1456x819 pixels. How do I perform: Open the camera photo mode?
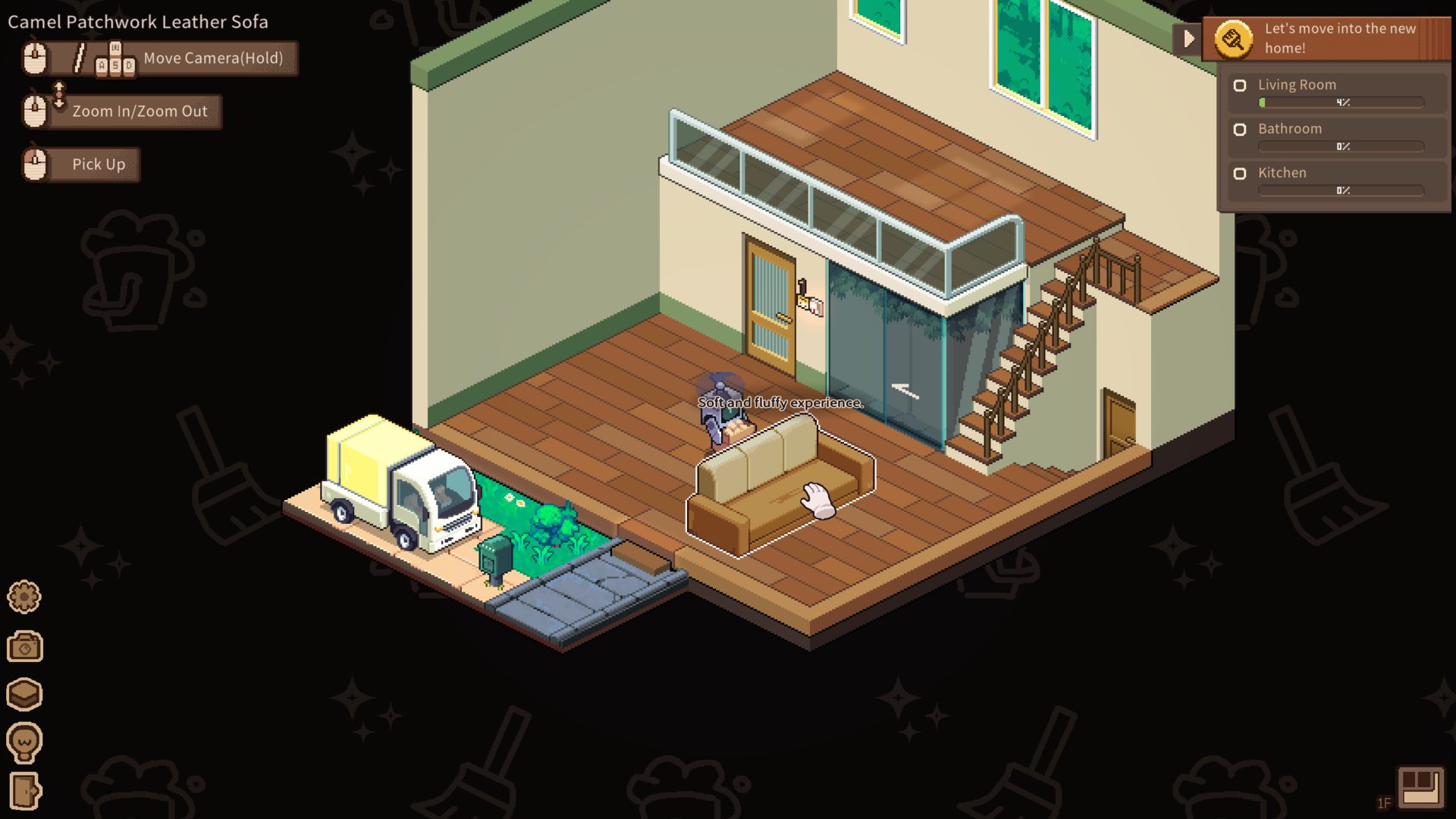(24, 647)
